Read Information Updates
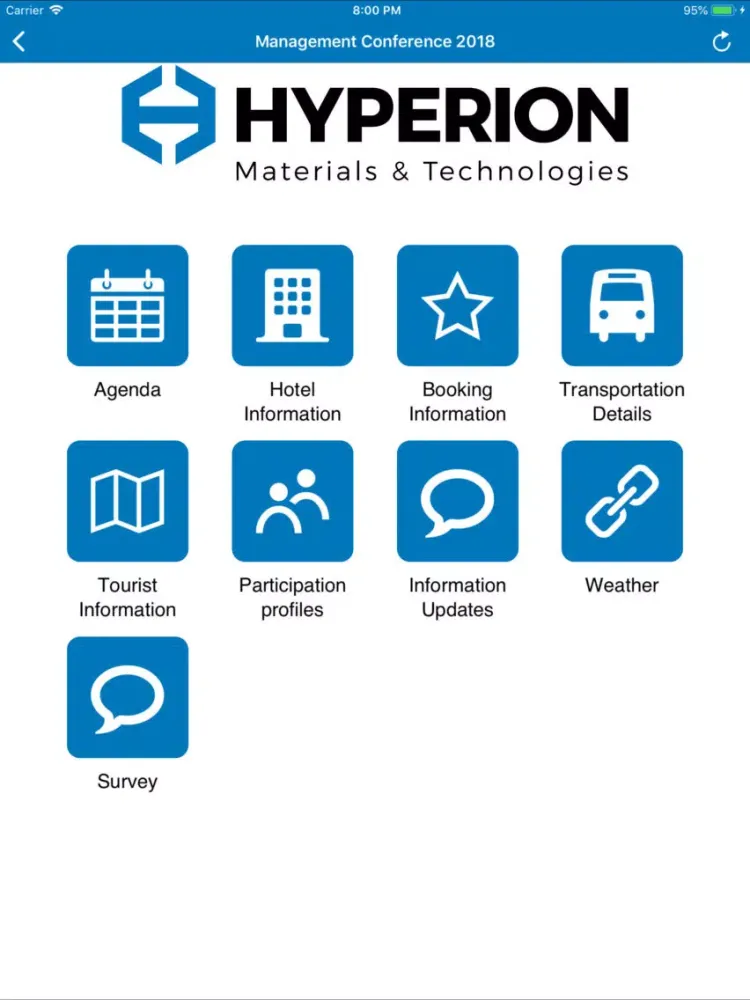Screen dimensions: 750x1000 457,501
